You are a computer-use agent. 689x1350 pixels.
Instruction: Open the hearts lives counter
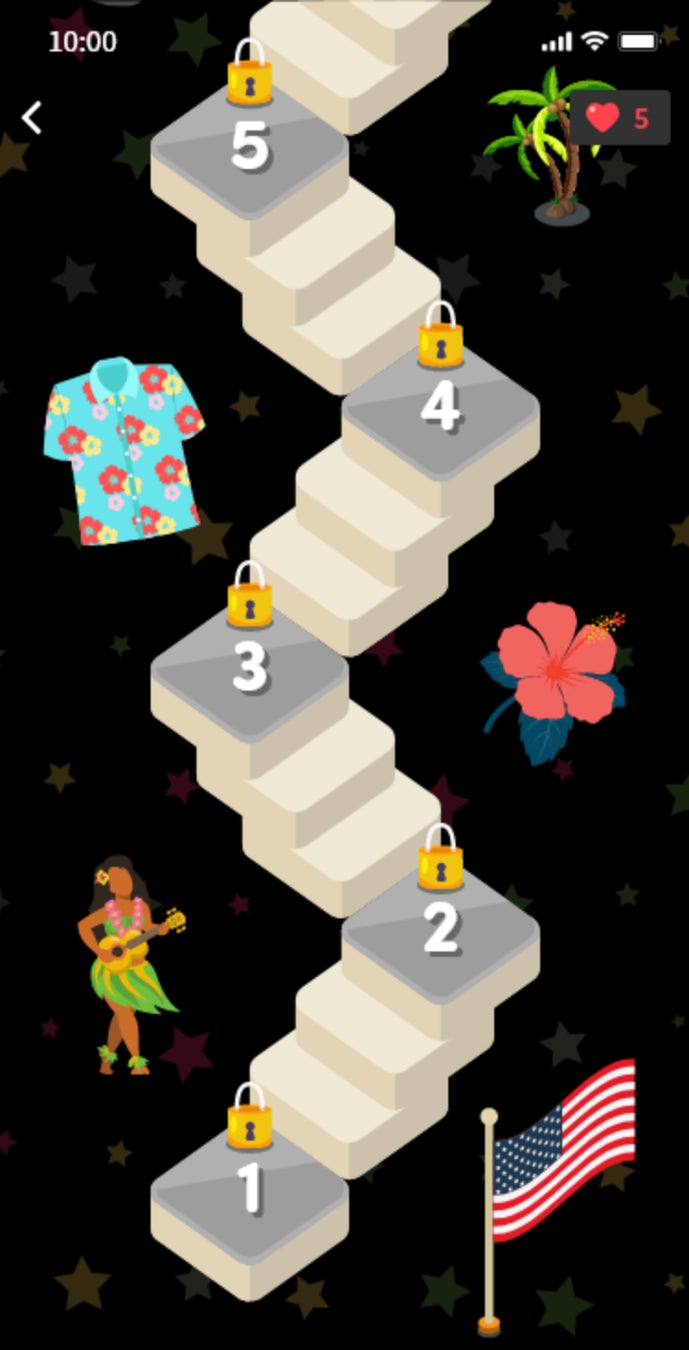619,118
